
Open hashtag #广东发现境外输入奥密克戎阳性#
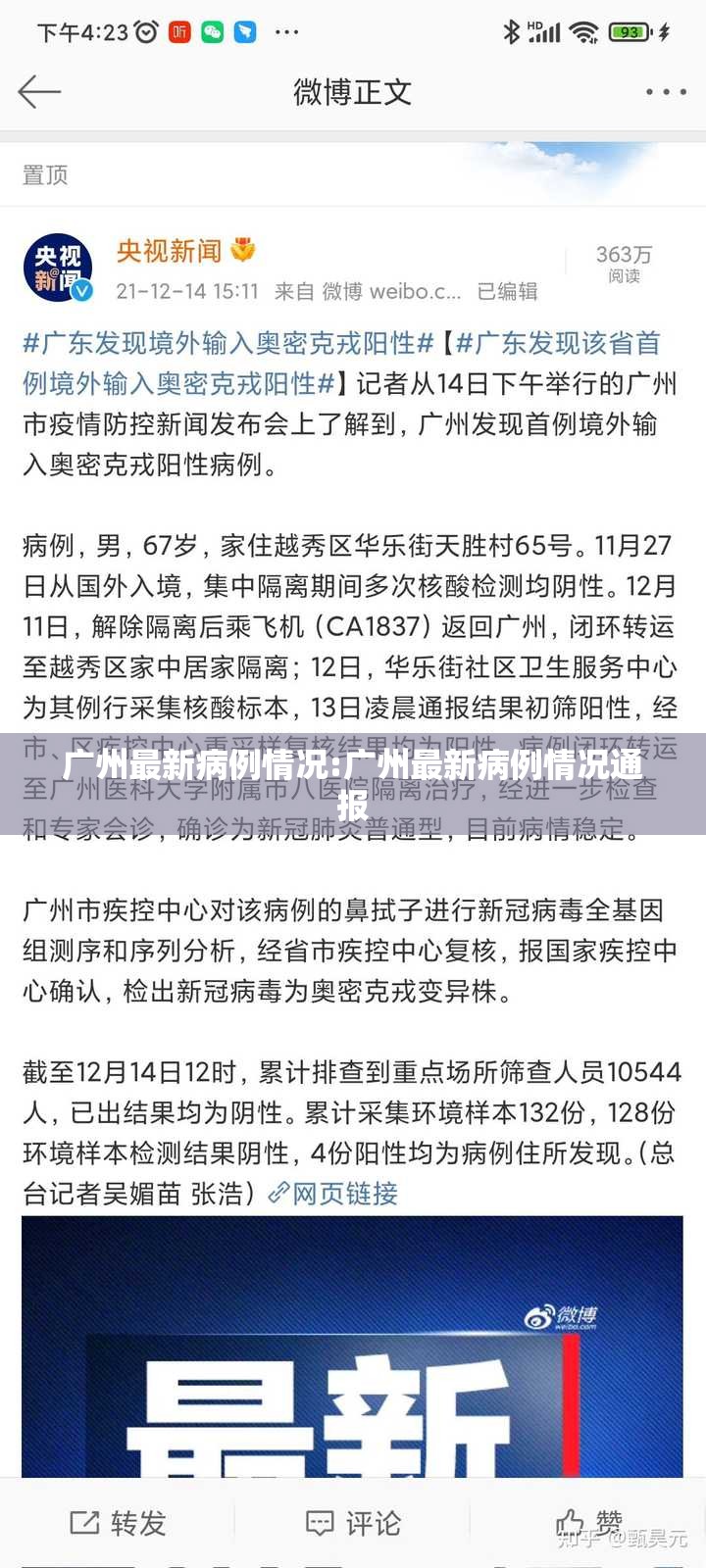[227, 344]
